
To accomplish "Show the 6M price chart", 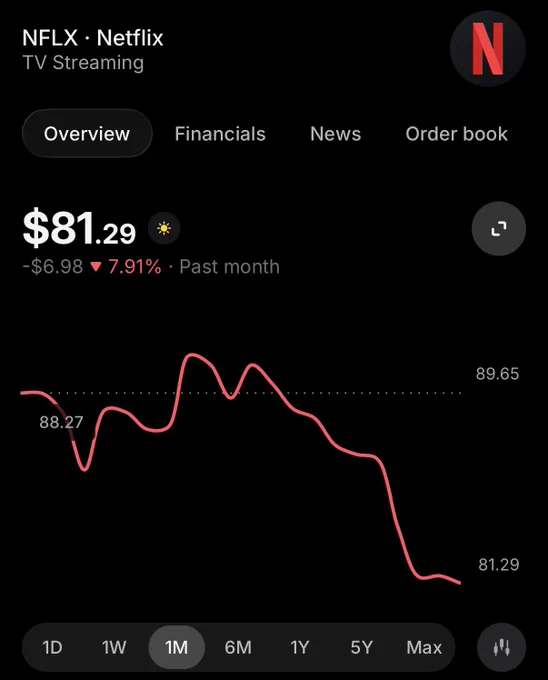I will (238, 647).
